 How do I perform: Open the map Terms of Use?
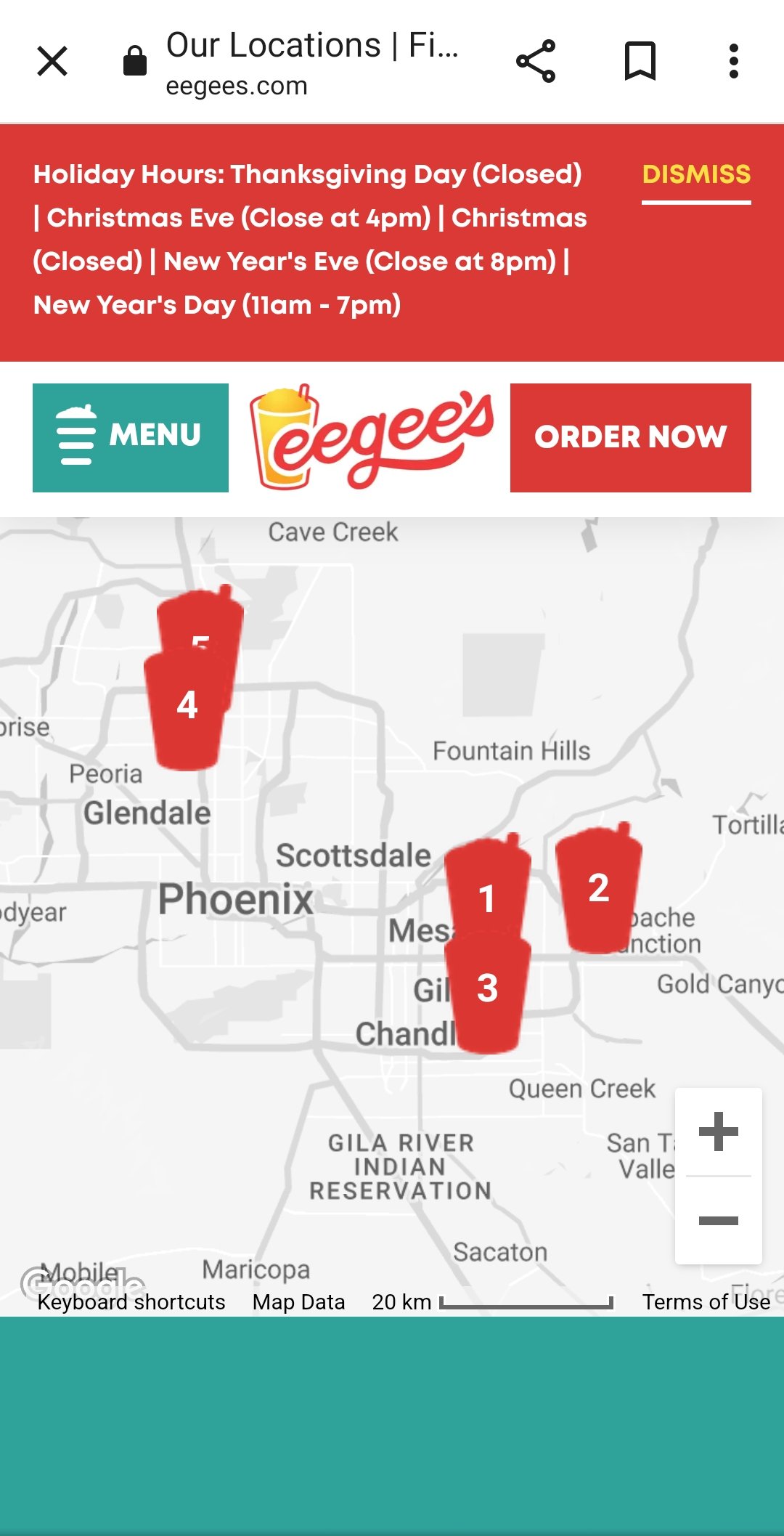pyautogui.click(x=706, y=1302)
